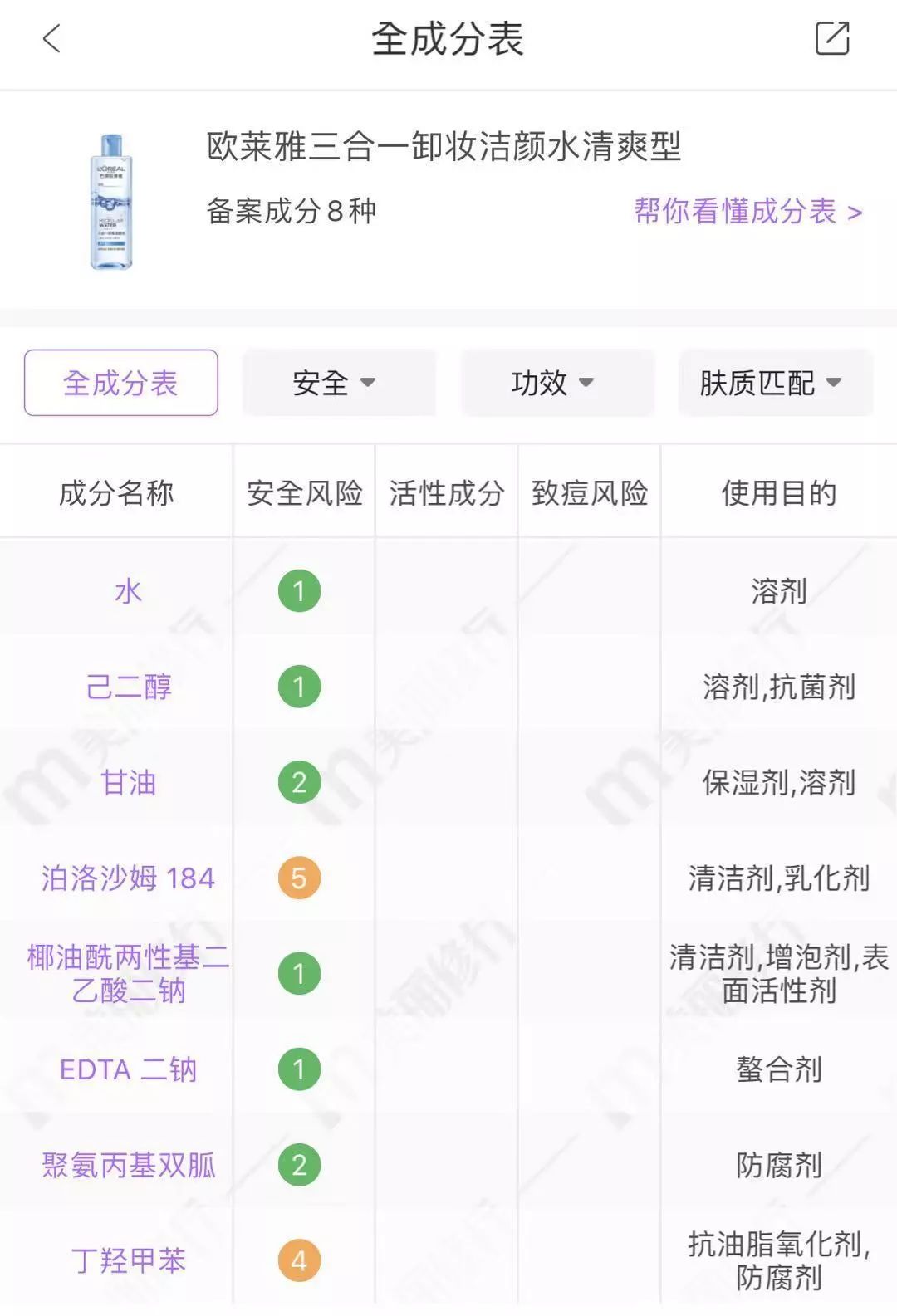The image size is (897, 1316).
Task: Open ingredient details for 己二醇
Action: click(128, 687)
